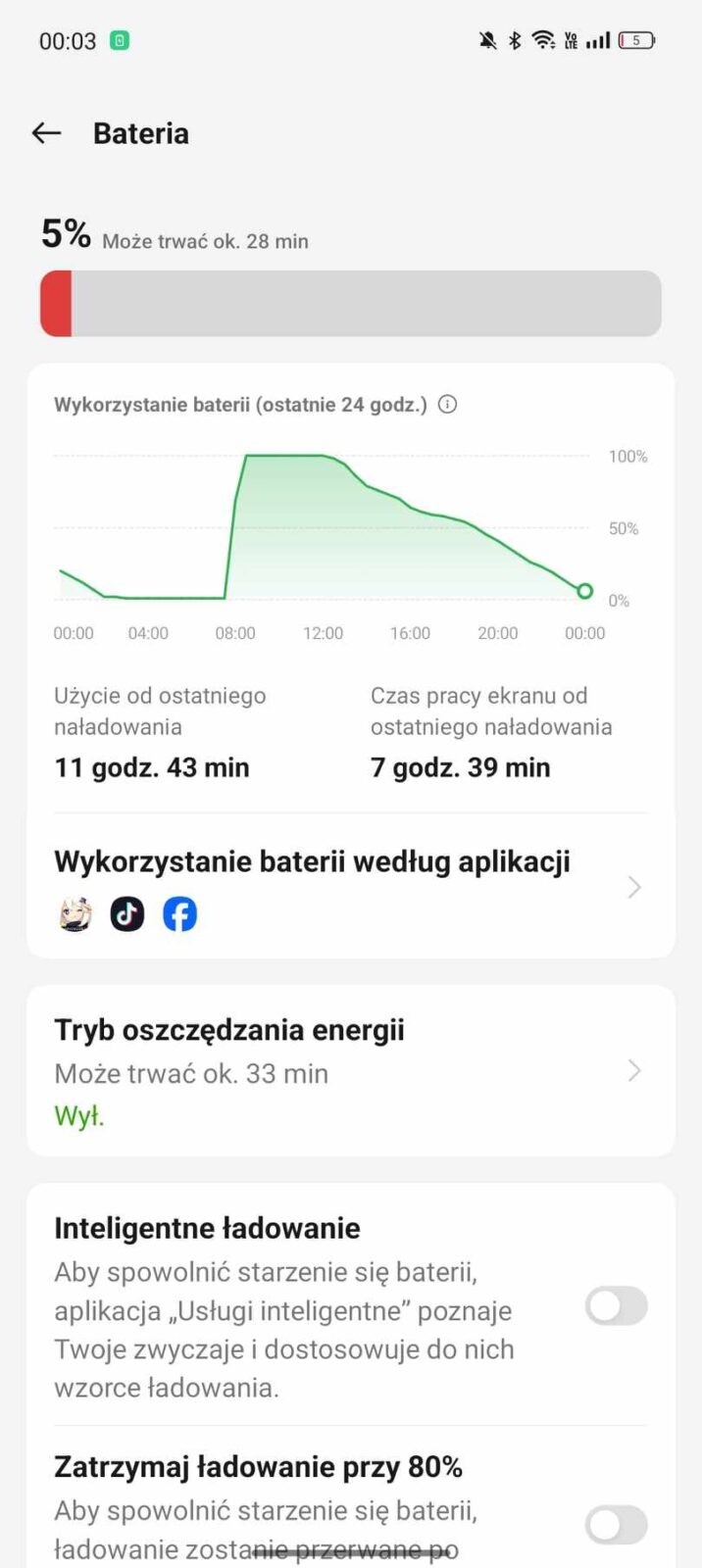Go back from the Bateria screen
Screen dimensions: 702x1568
click(46, 133)
